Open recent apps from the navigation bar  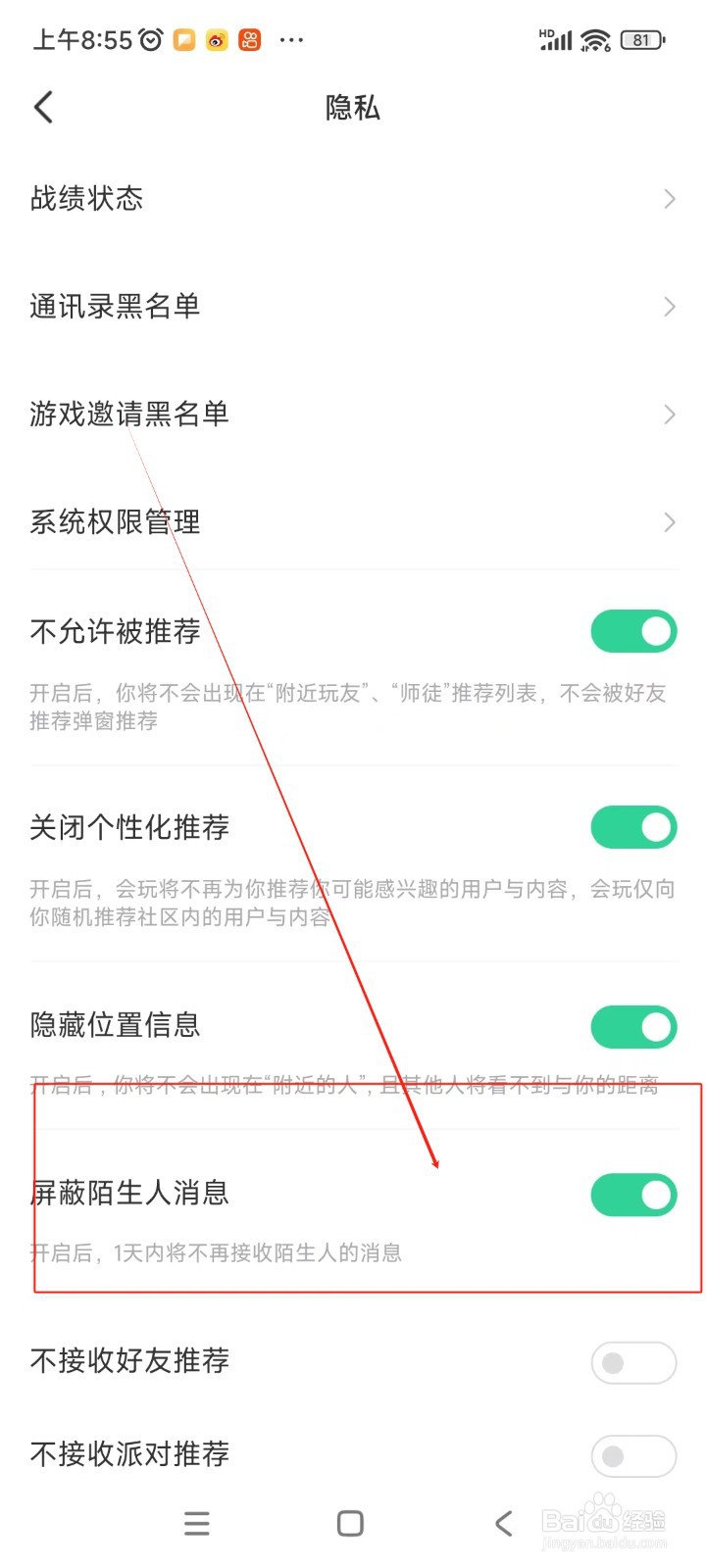point(196,1523)
